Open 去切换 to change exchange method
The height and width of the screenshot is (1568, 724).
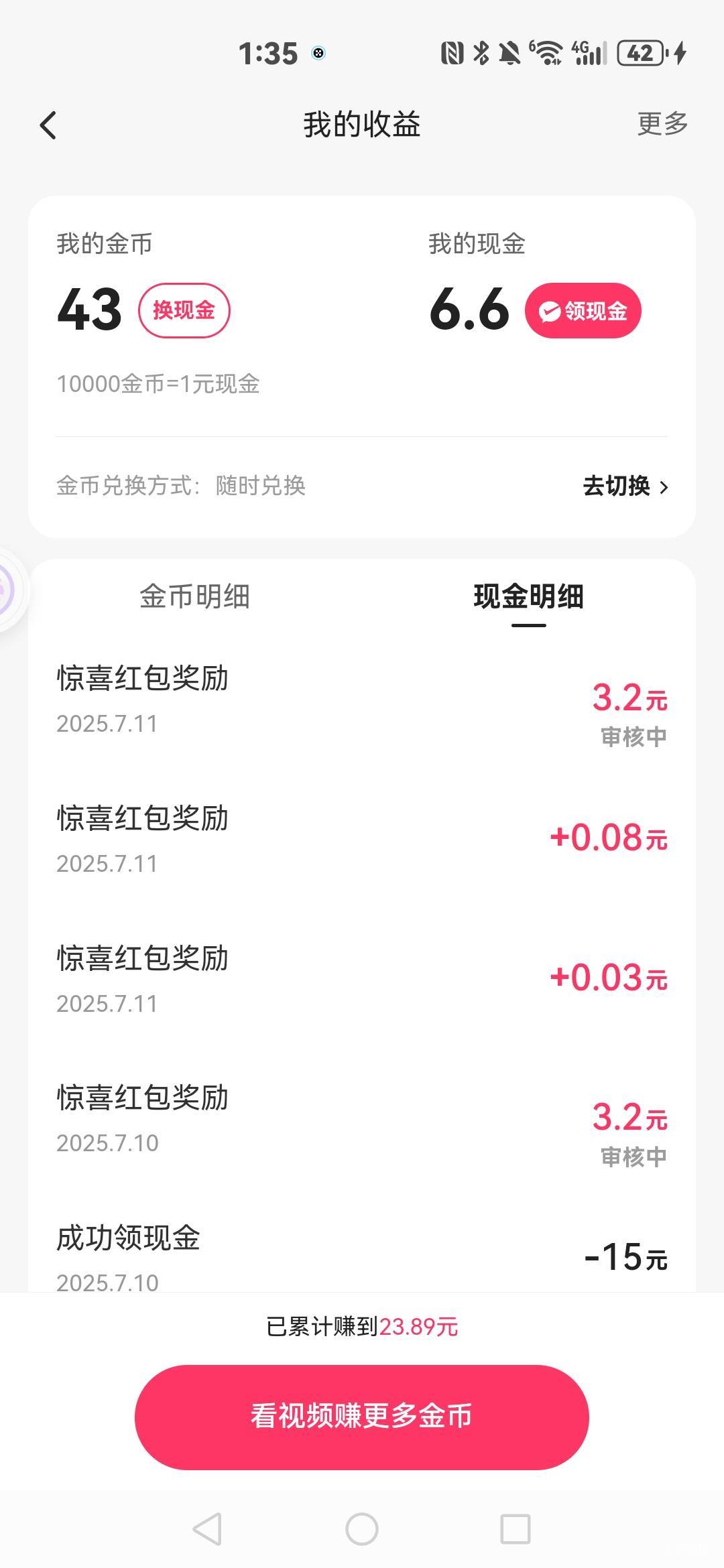pos(625,486)
